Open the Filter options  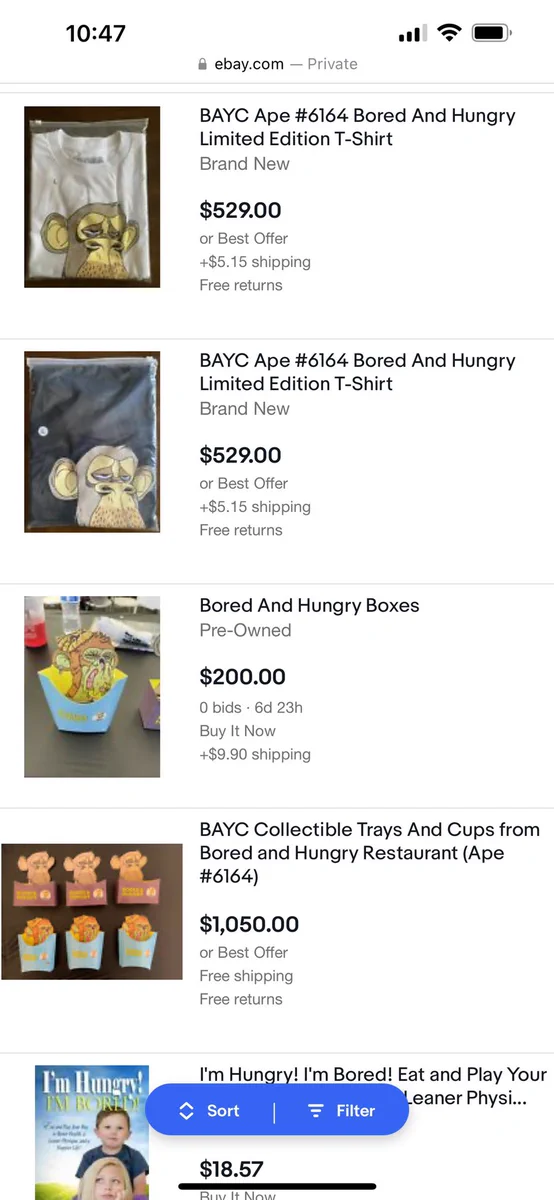pyautogui.click(x=342, y=1111)
